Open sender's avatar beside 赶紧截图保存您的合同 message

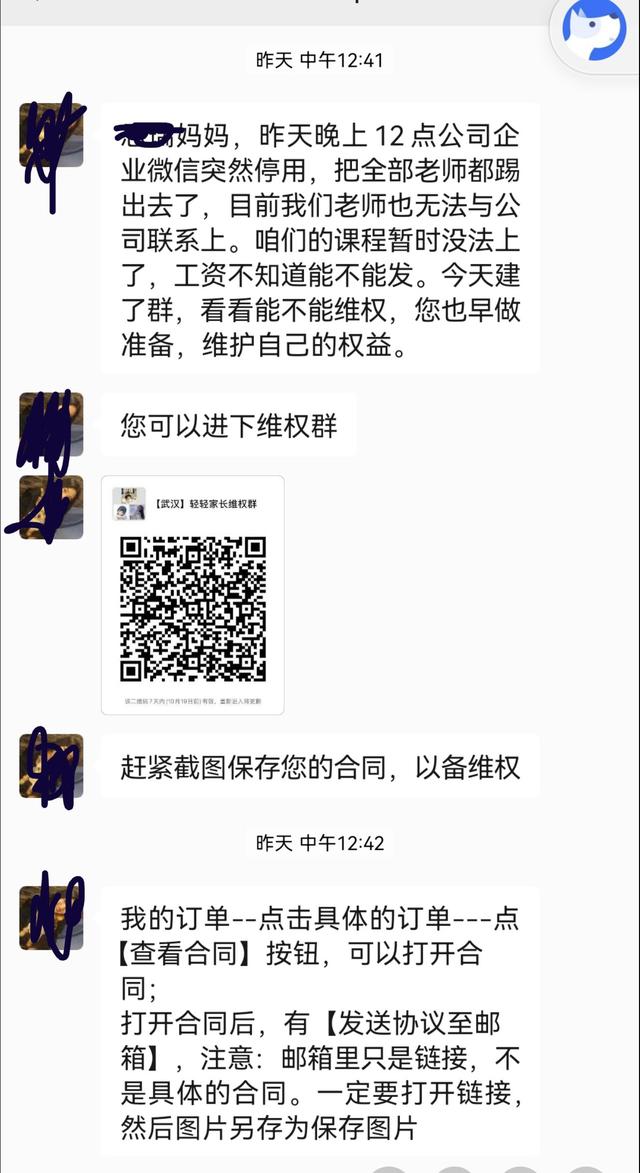51,766
